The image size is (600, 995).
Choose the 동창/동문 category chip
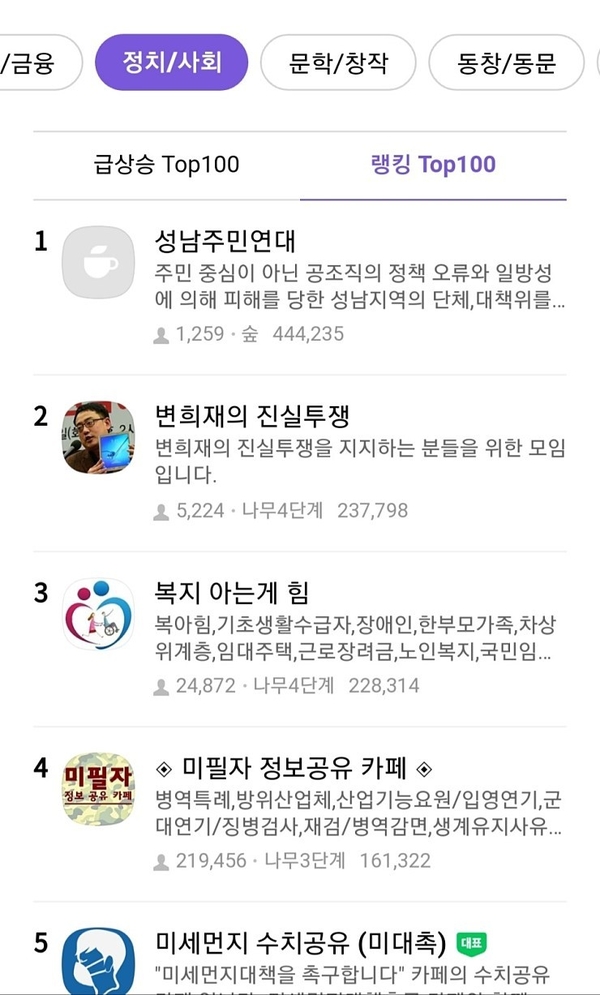coord(505,63)
